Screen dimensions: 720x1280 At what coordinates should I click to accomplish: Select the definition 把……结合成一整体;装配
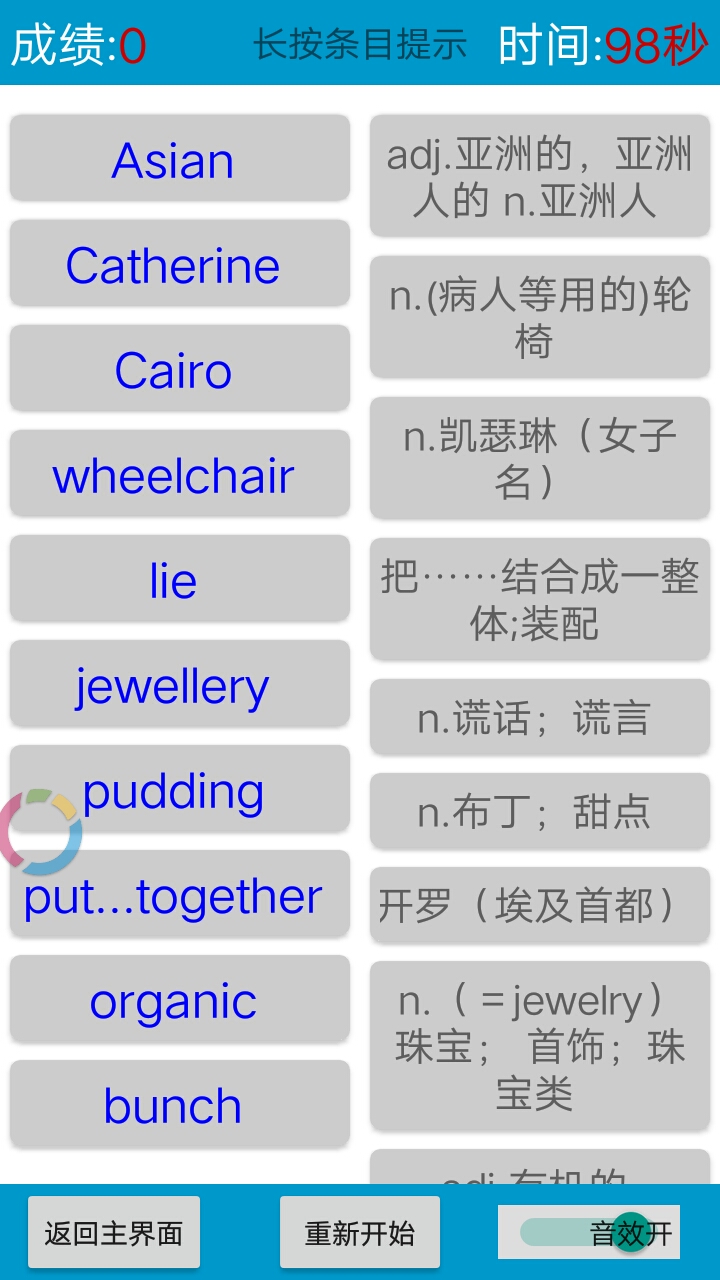pos(539,599)
